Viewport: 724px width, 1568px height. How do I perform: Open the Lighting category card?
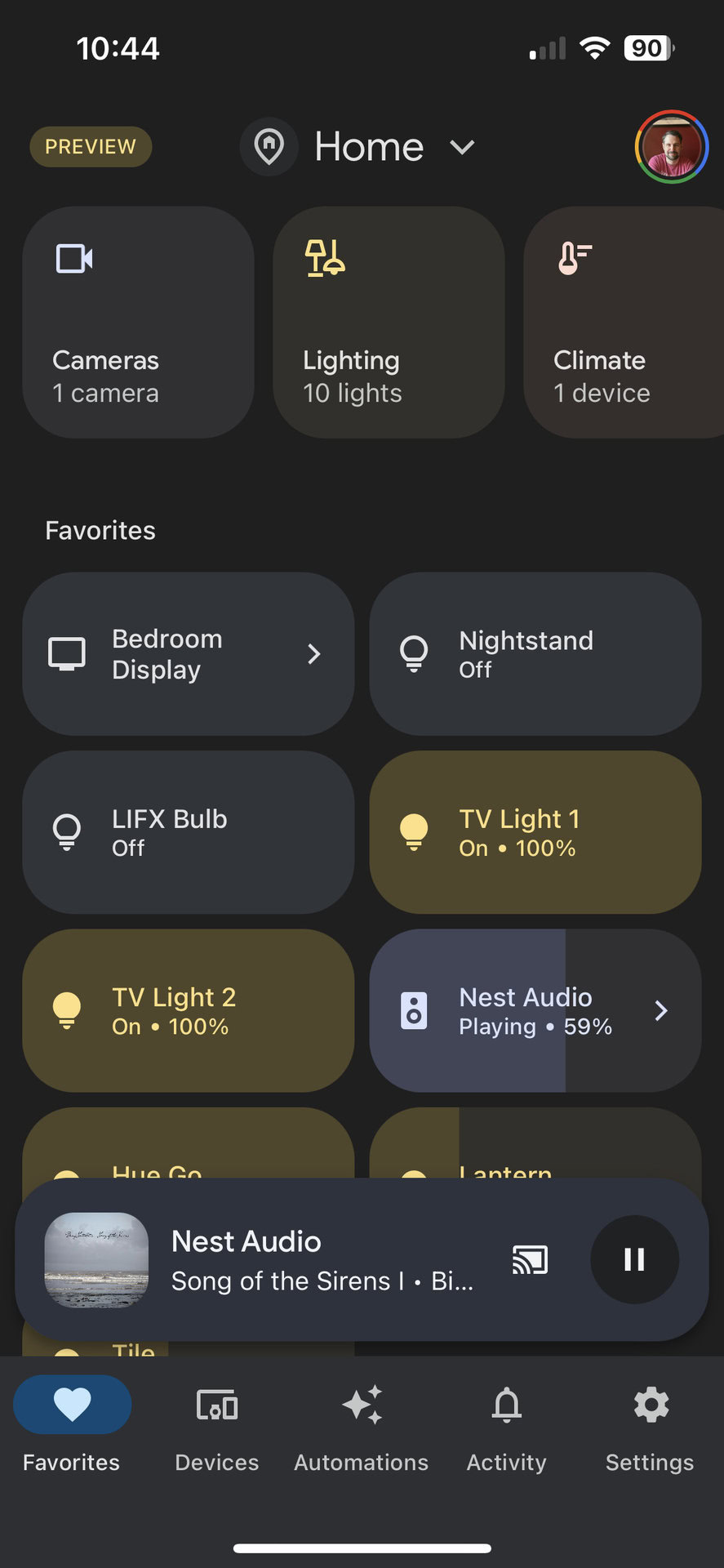pyautogui.click(x=388, y=322)
